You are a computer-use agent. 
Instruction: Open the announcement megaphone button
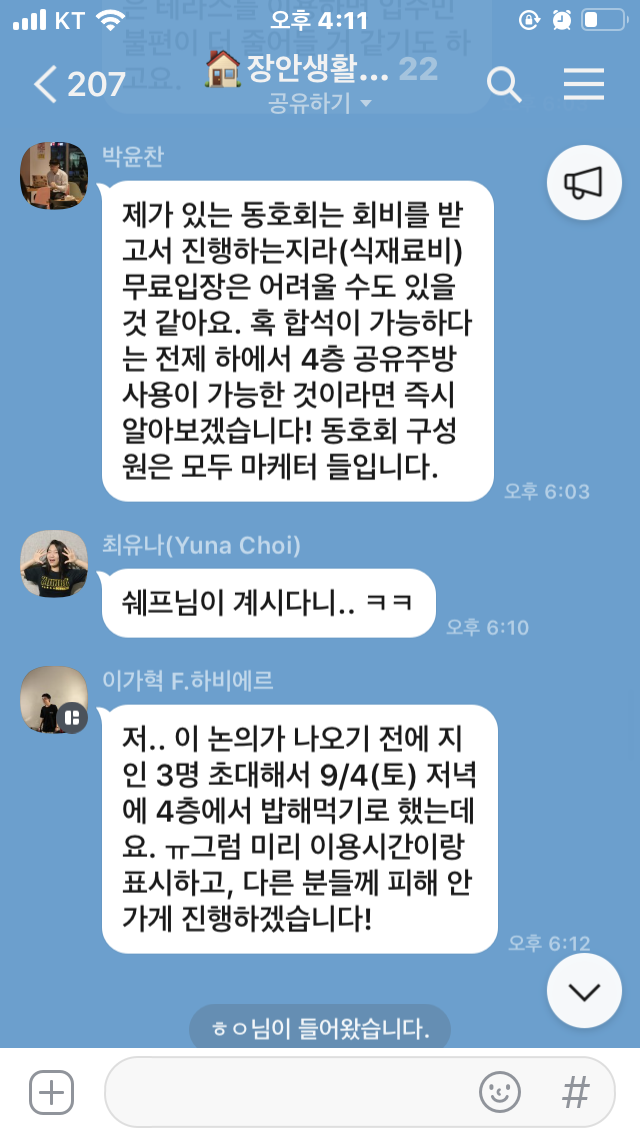pos(584,182)
